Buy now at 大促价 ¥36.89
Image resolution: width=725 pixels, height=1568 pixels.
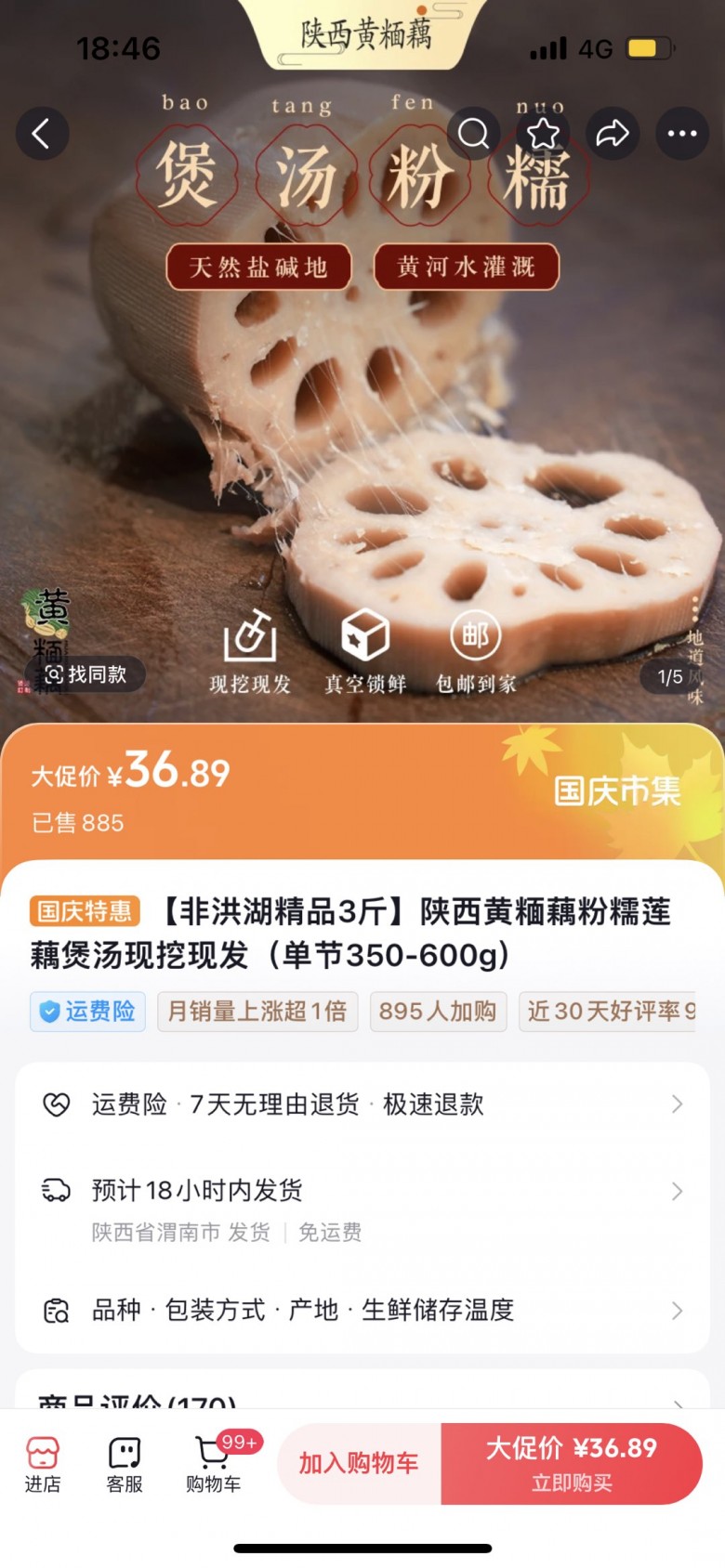[571, 1463]
